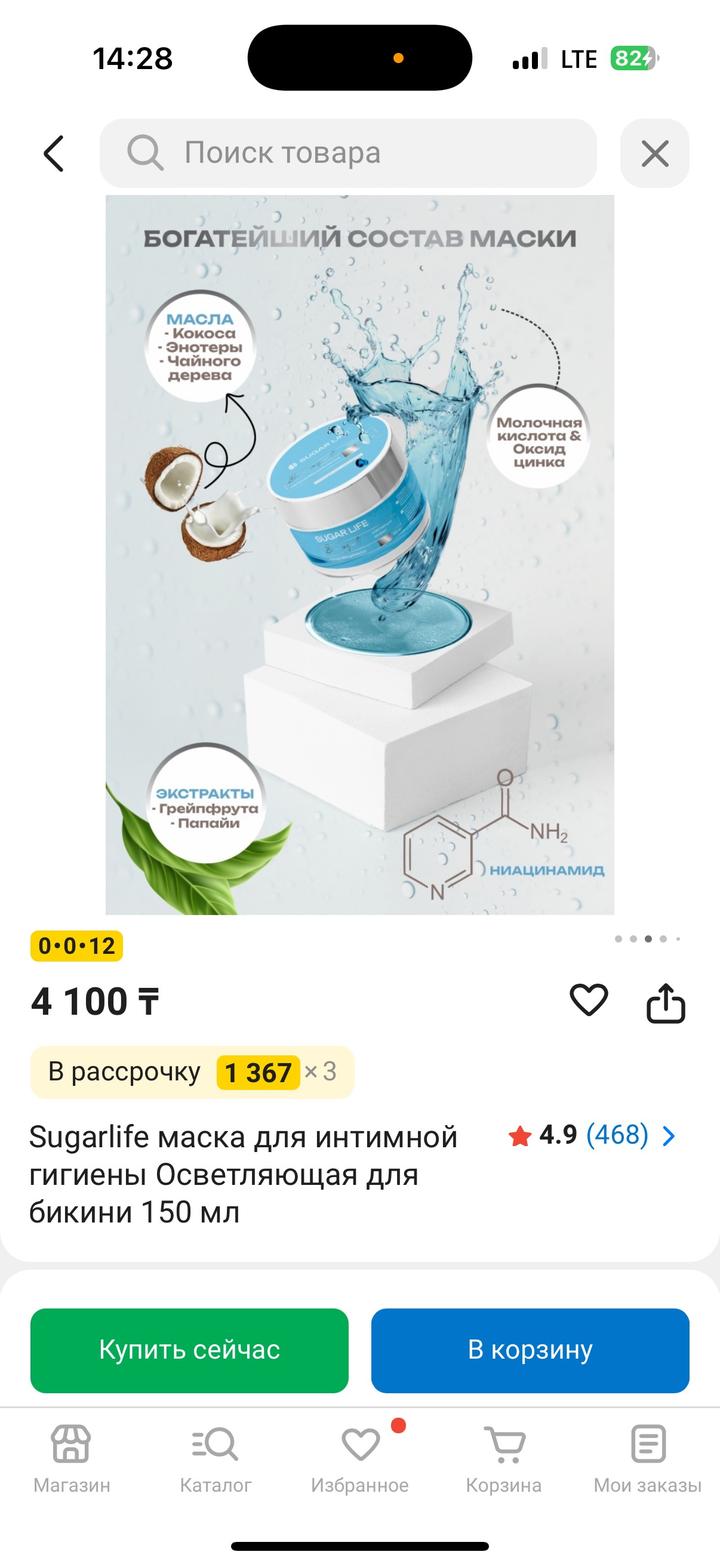Open the Корзина tab
This screenshot has height=1565, width=720.
click(504, 1458)
